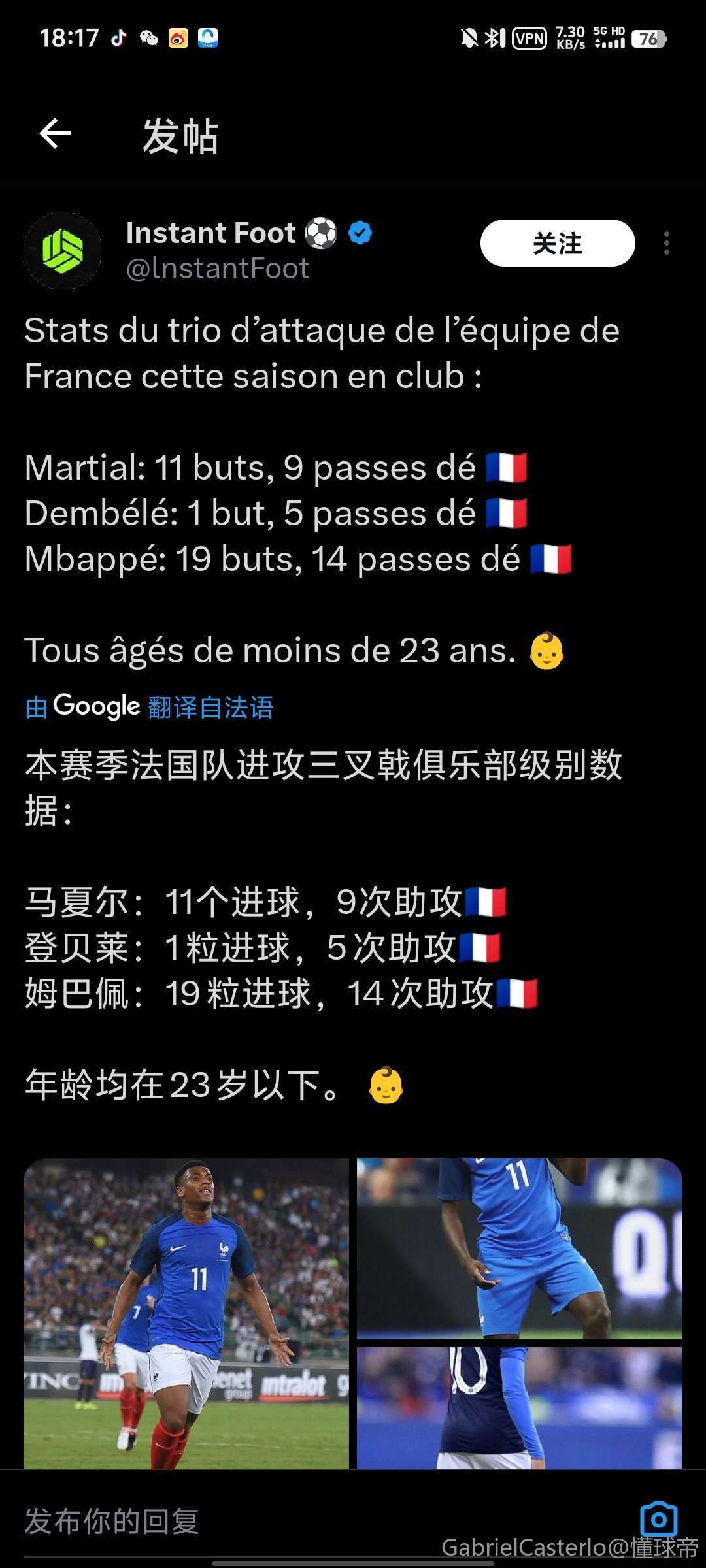Open the bottom-right photo of the number 10 shirt
The height and width of the screenshot is (1568, 706).
click(x=519, y=1407)
